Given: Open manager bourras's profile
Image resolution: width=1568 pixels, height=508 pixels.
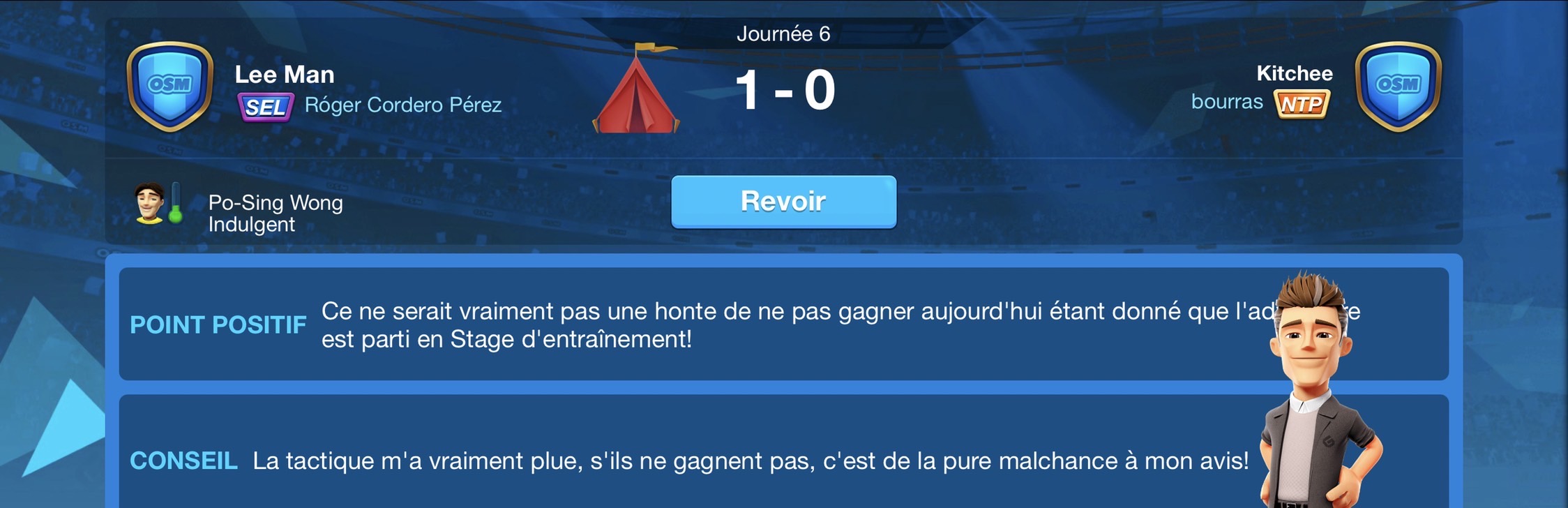Looking at the screenshot, I should point(1226,102).
